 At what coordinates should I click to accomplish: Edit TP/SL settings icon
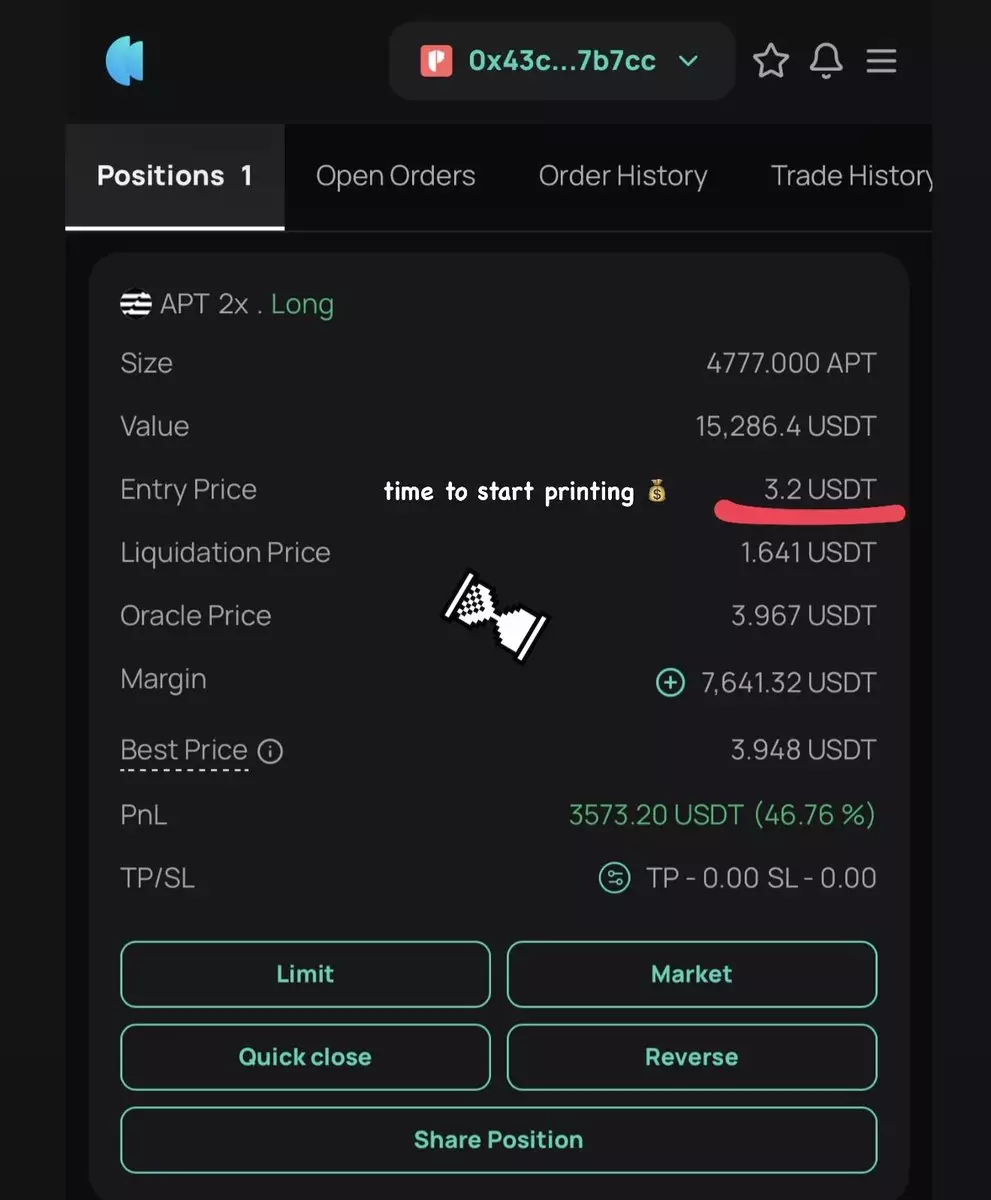[613, 879]
